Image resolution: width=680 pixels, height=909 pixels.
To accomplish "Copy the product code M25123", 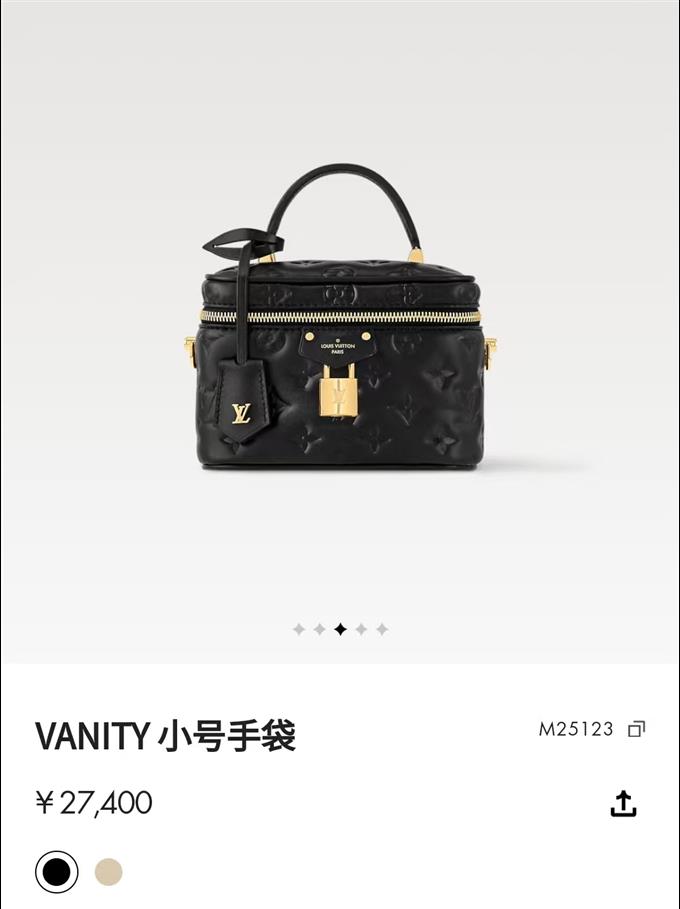I will 636,729.
